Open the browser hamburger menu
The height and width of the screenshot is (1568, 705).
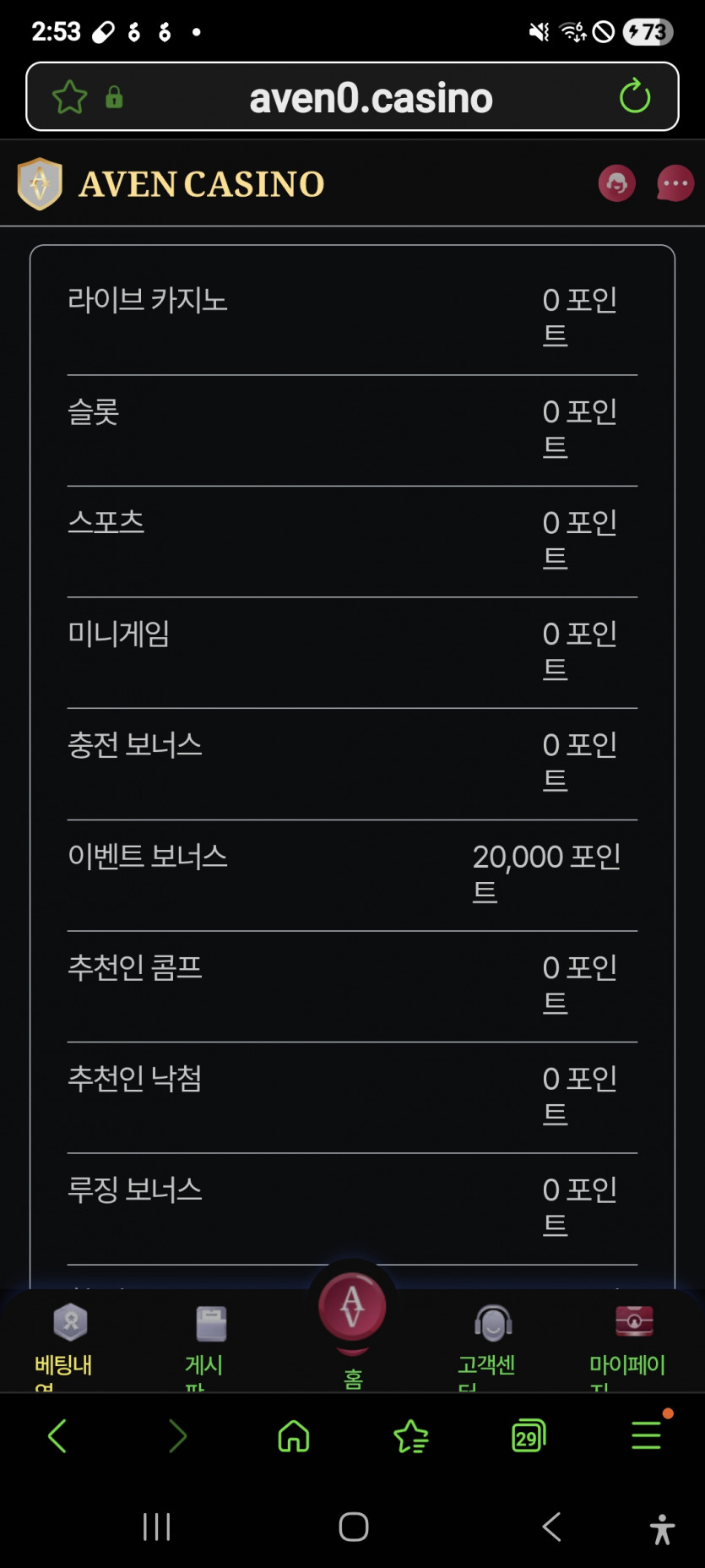pos(645,1436)
